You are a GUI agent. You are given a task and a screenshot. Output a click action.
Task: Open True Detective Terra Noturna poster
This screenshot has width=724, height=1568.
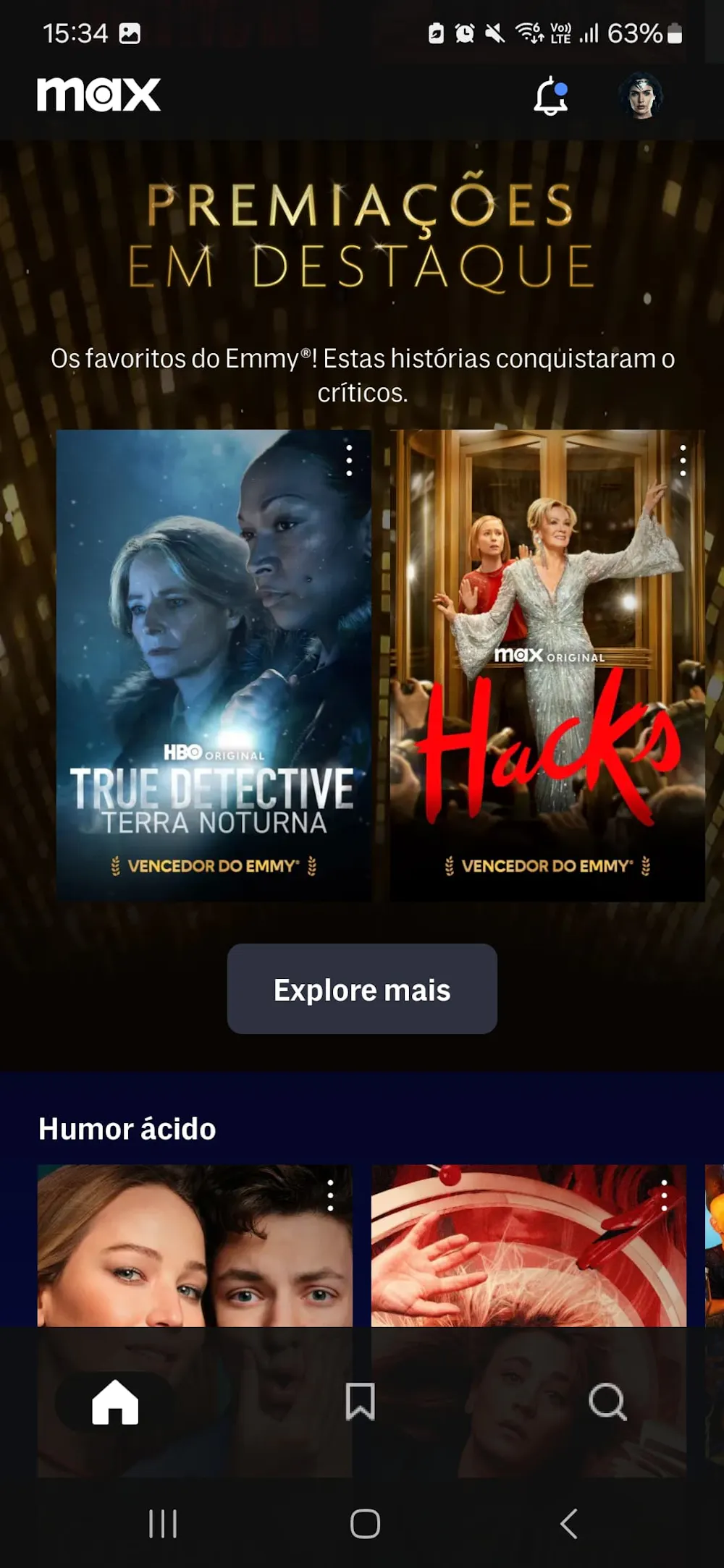214,666
